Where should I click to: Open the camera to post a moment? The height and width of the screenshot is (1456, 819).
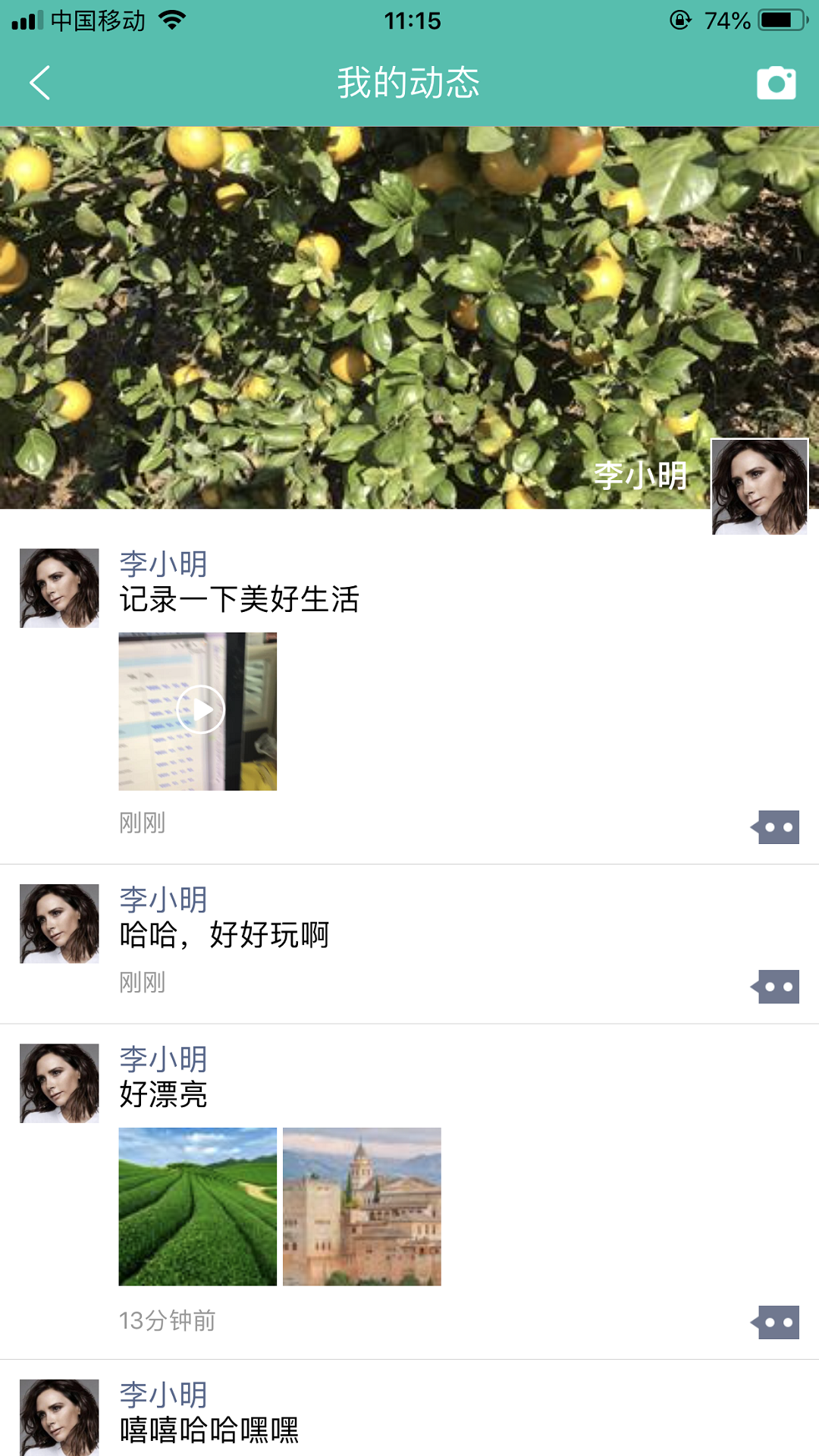[776, 83]
